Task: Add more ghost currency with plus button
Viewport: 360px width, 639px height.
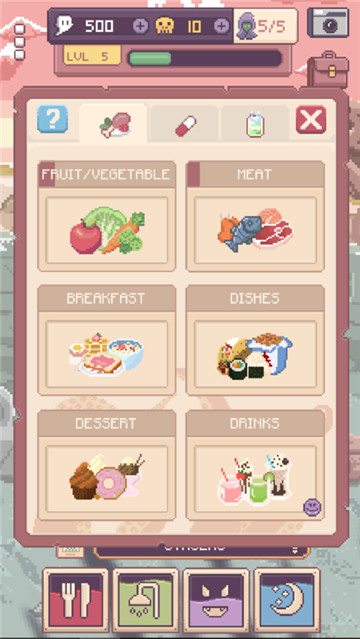Action: point(140,26)
